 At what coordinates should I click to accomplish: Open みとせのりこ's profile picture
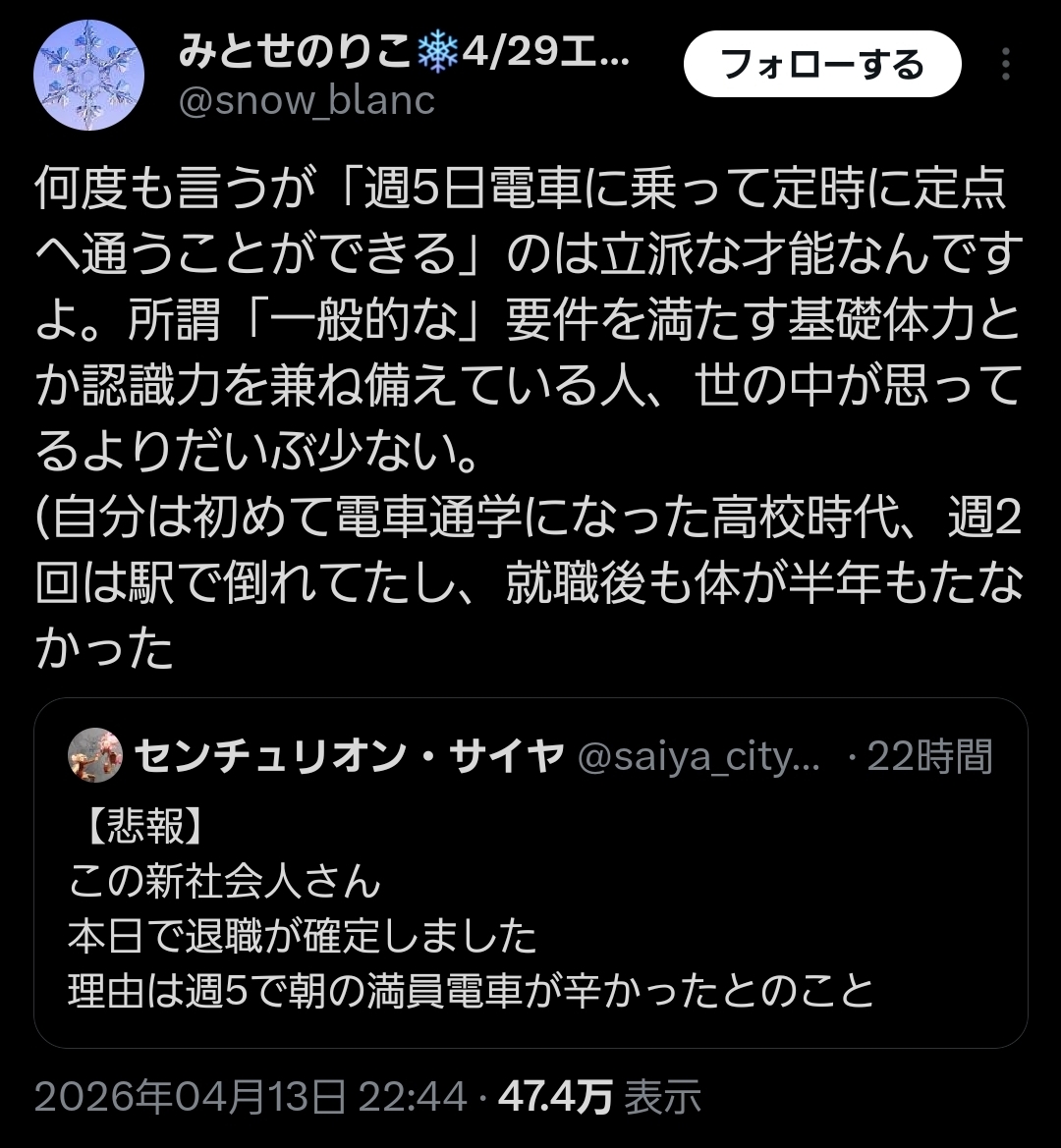click(x=89, y=75)
